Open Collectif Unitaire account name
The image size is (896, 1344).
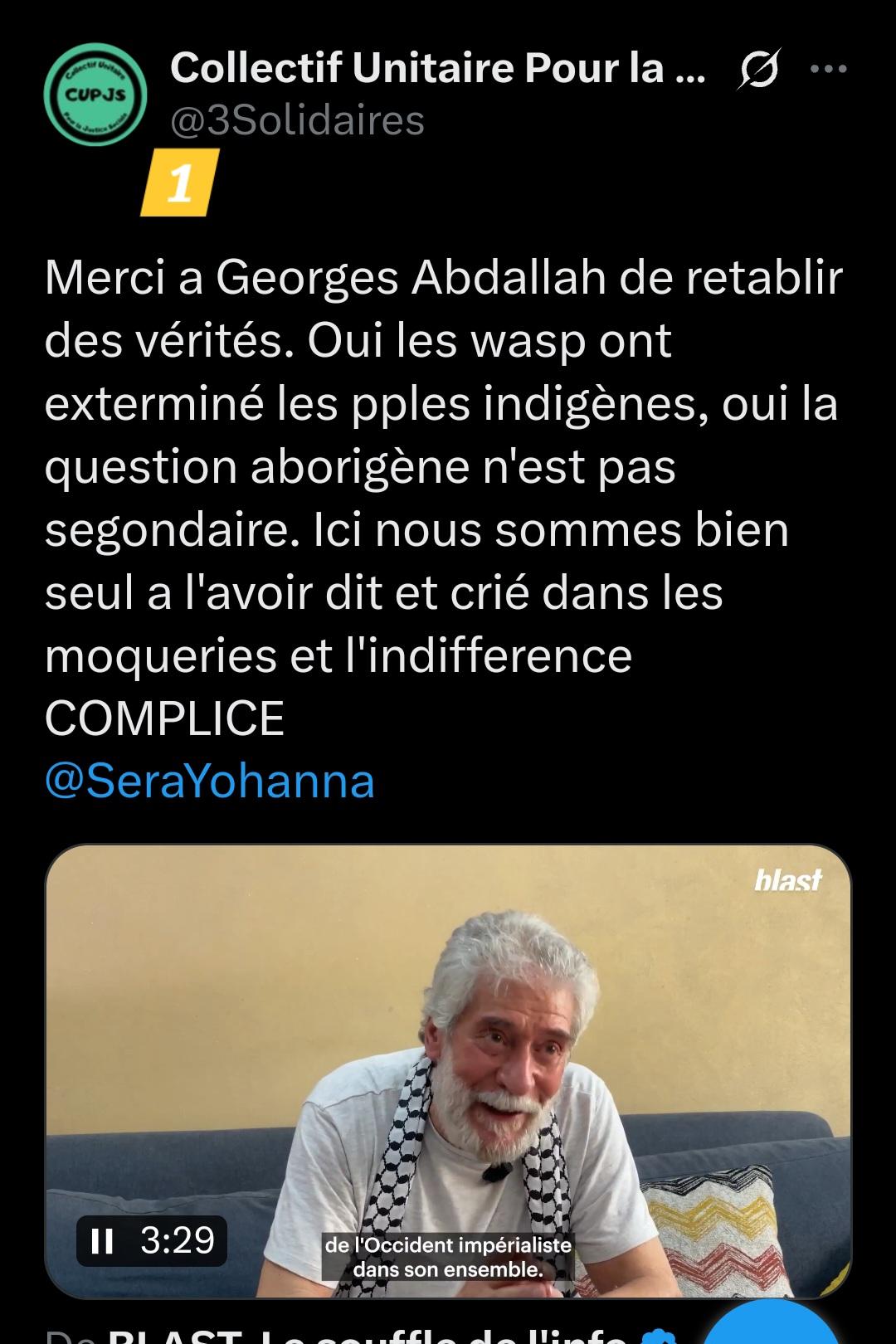click(437, 68)
